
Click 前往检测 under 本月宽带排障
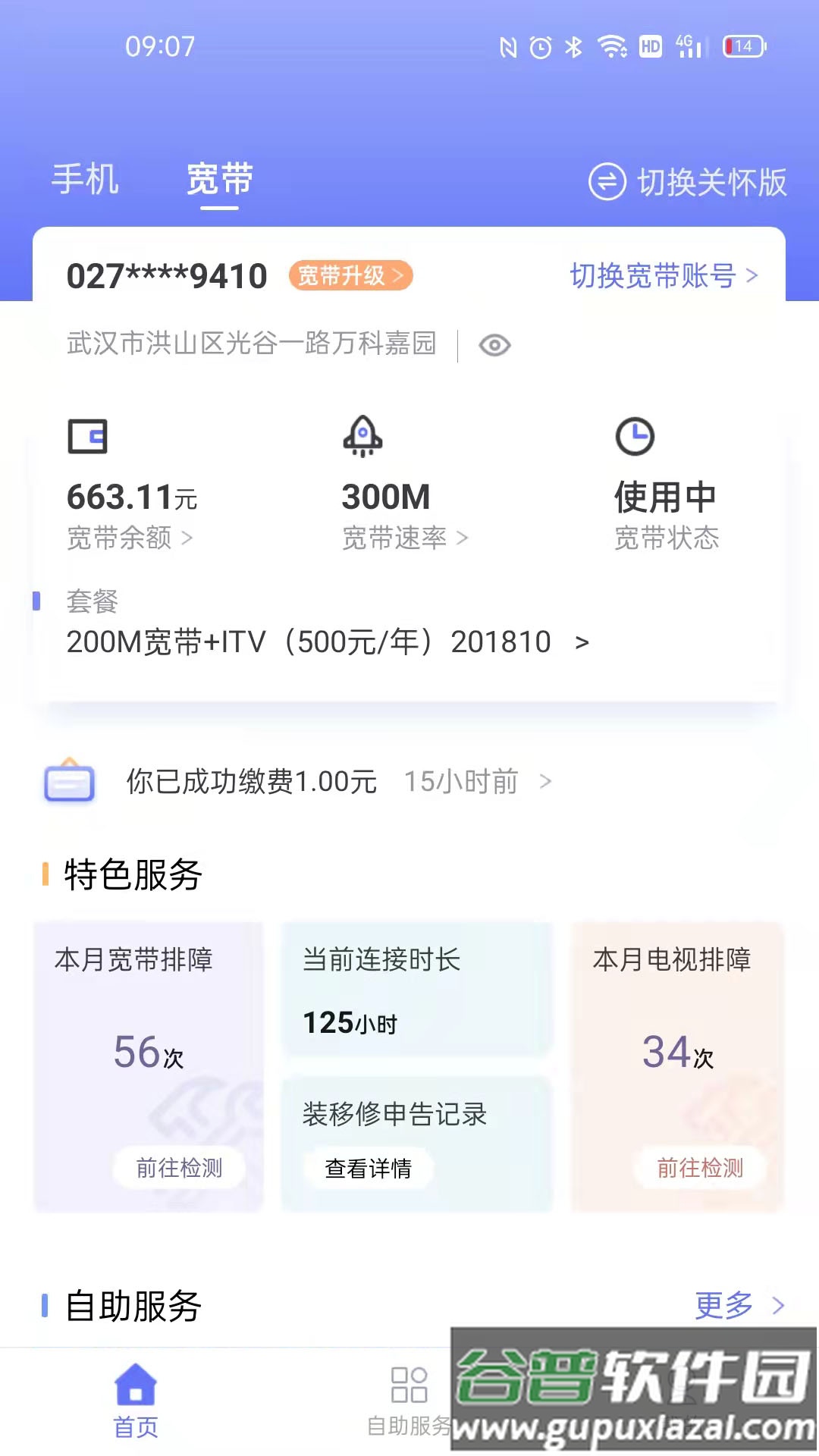178,1169
